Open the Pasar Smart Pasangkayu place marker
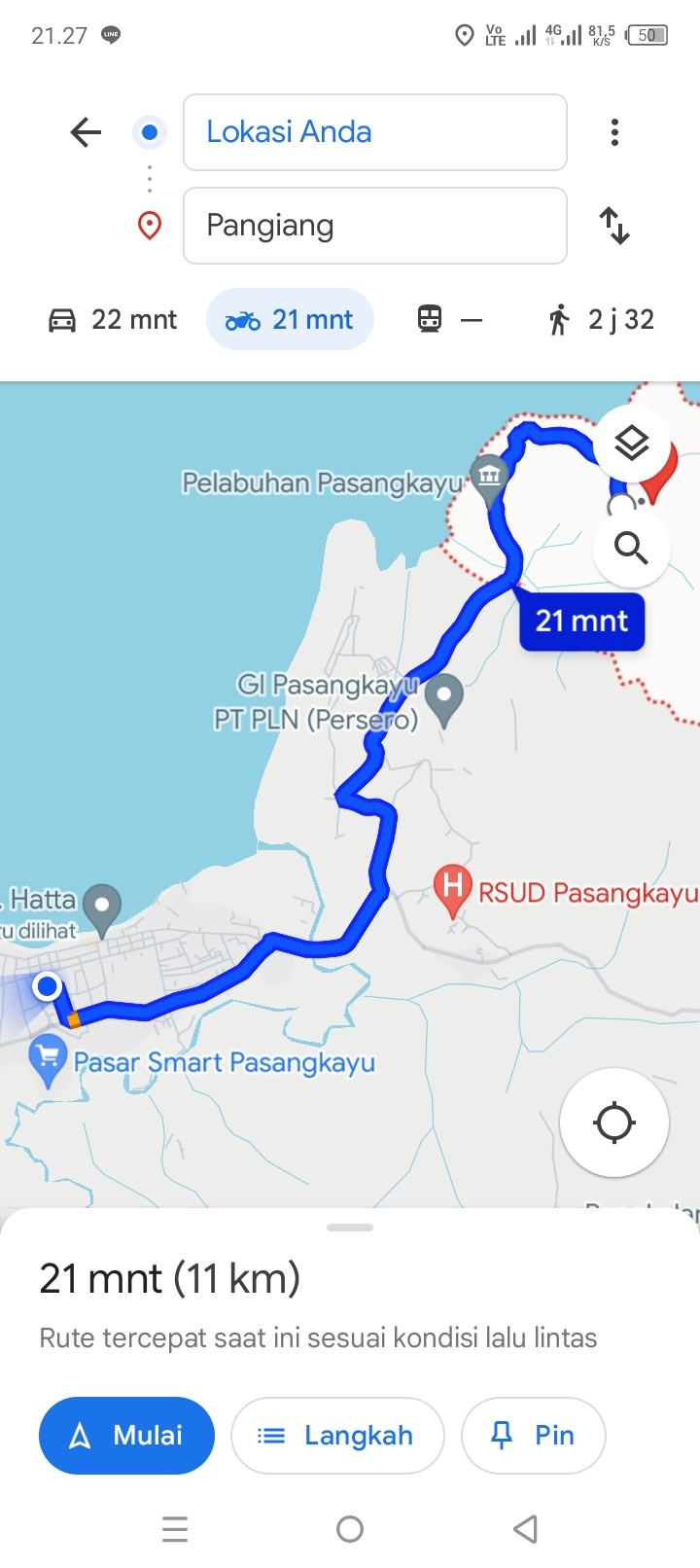Viewport: 700px width, 1568px height. click(x=48, y=1060)
